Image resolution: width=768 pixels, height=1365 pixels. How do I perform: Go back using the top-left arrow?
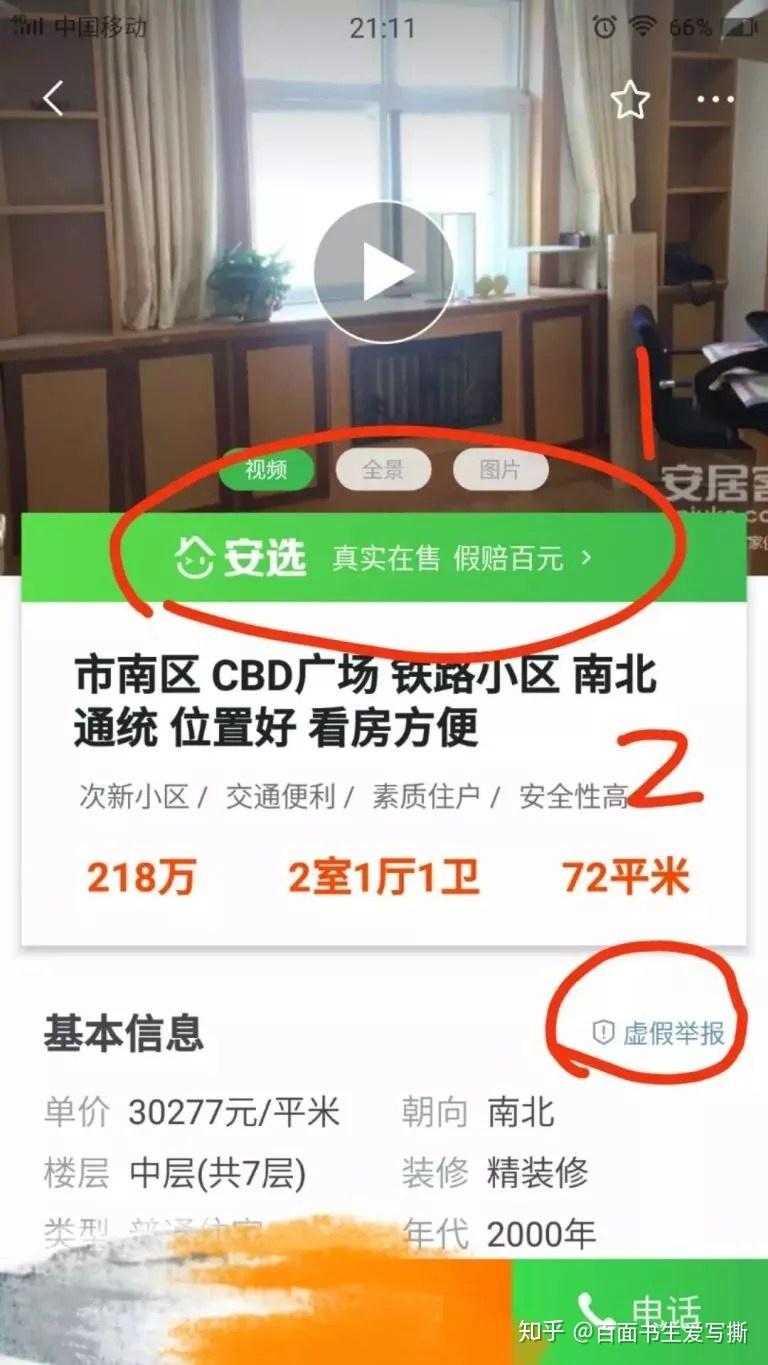(x=53, y=99)
